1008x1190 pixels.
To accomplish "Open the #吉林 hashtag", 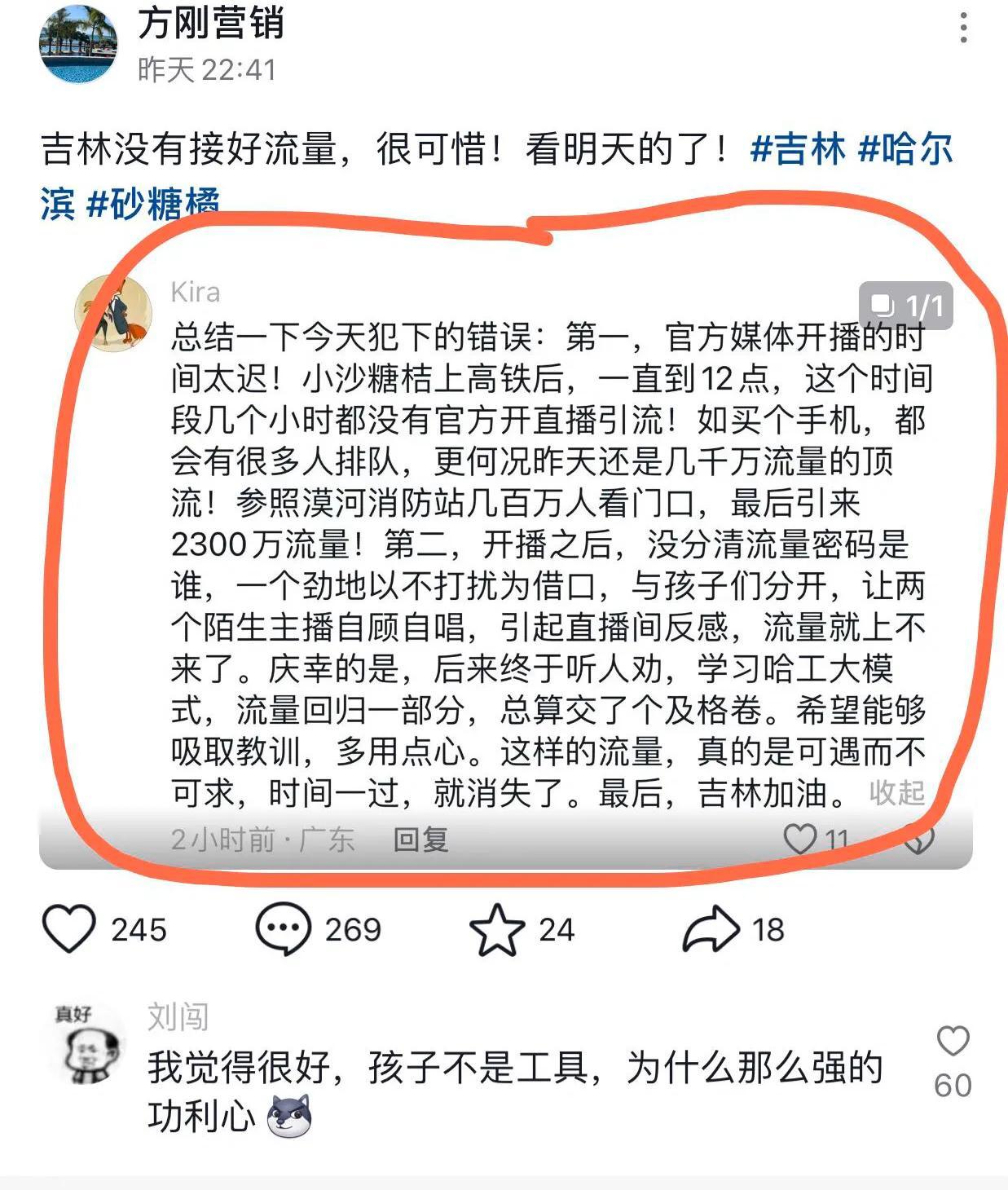I will 797,150.
